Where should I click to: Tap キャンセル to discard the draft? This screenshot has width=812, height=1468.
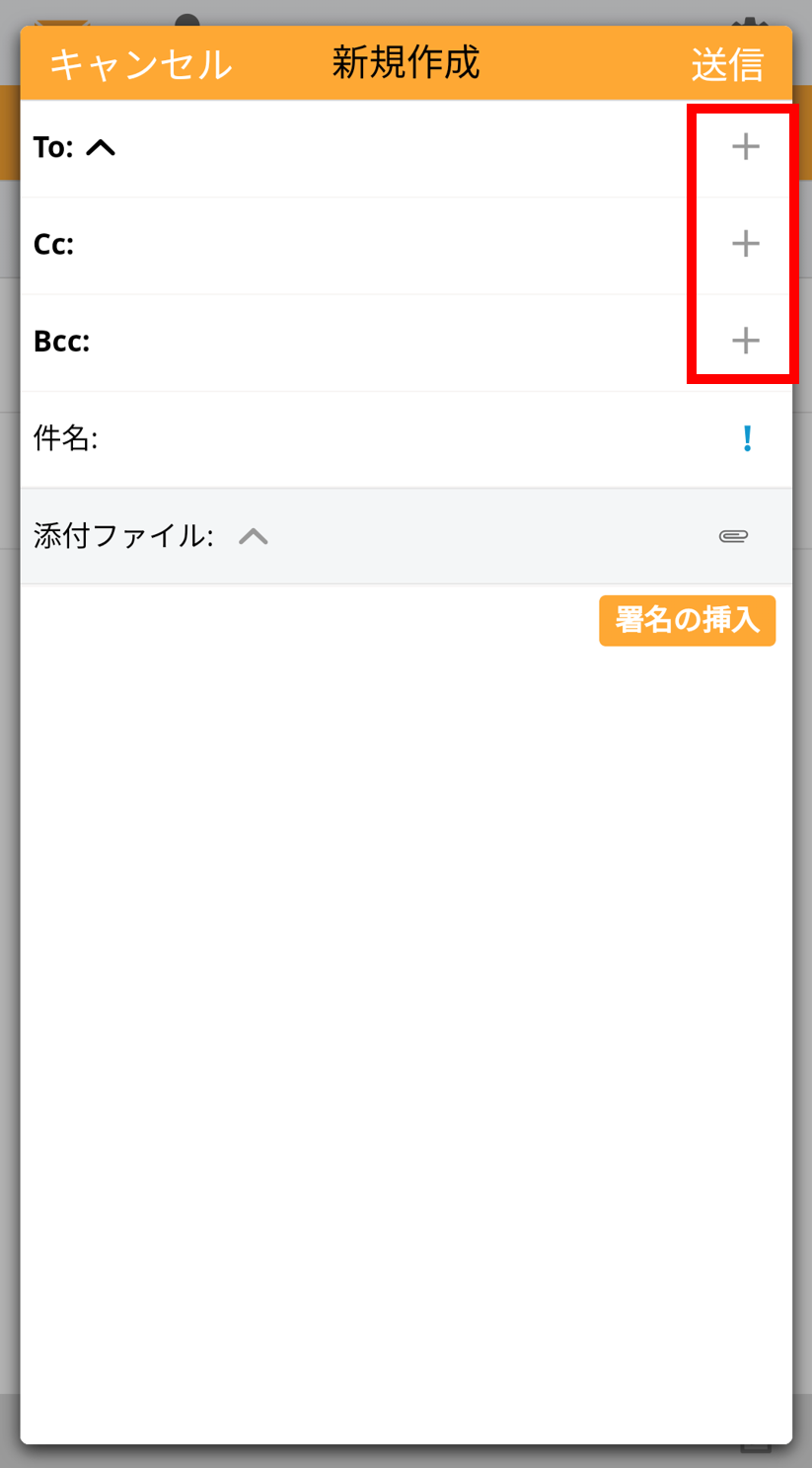(140, 63)
